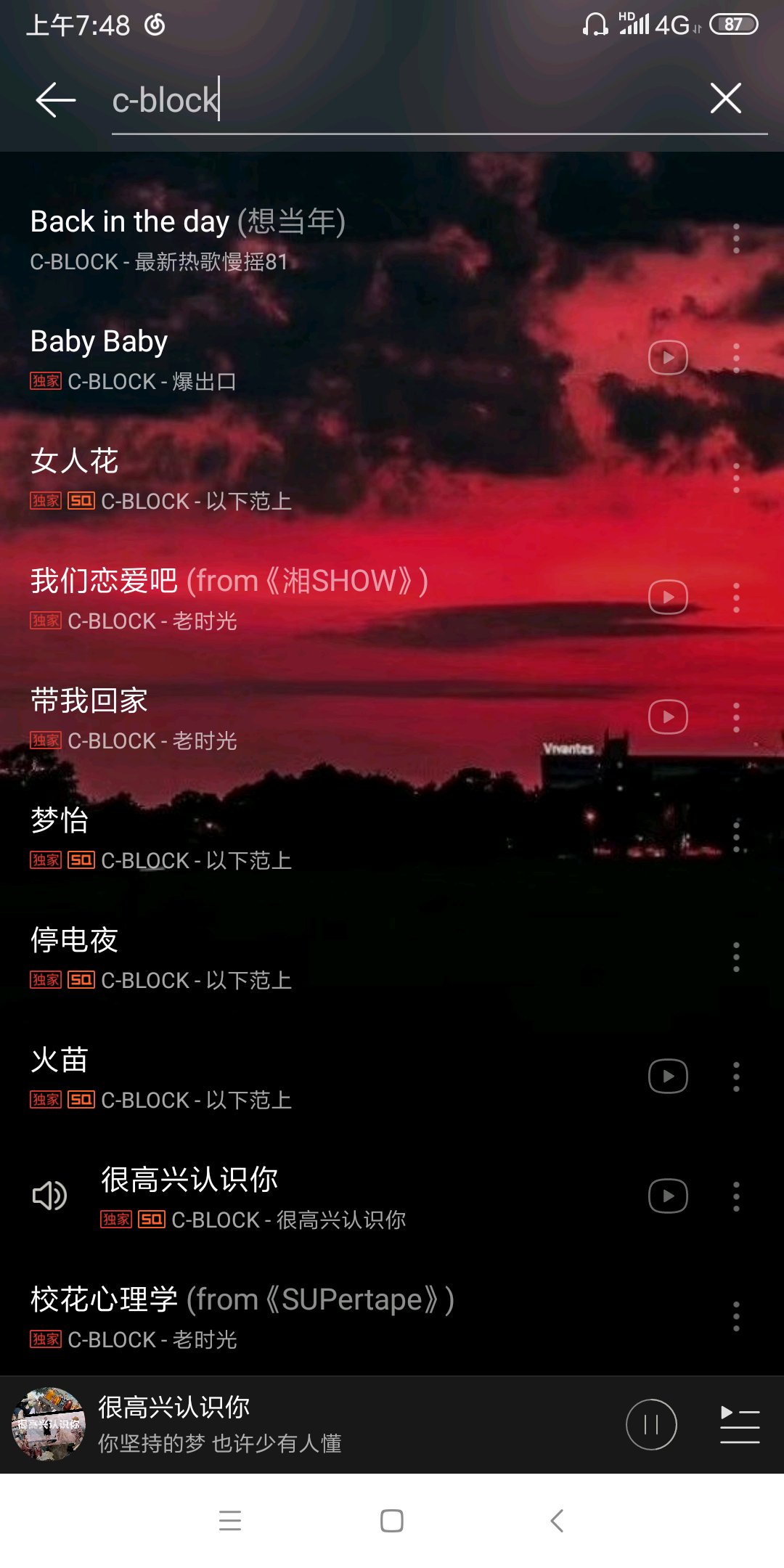Open more options for 校花心理学
Viewport: 784px width, 1568px height.
(736, 1316)
